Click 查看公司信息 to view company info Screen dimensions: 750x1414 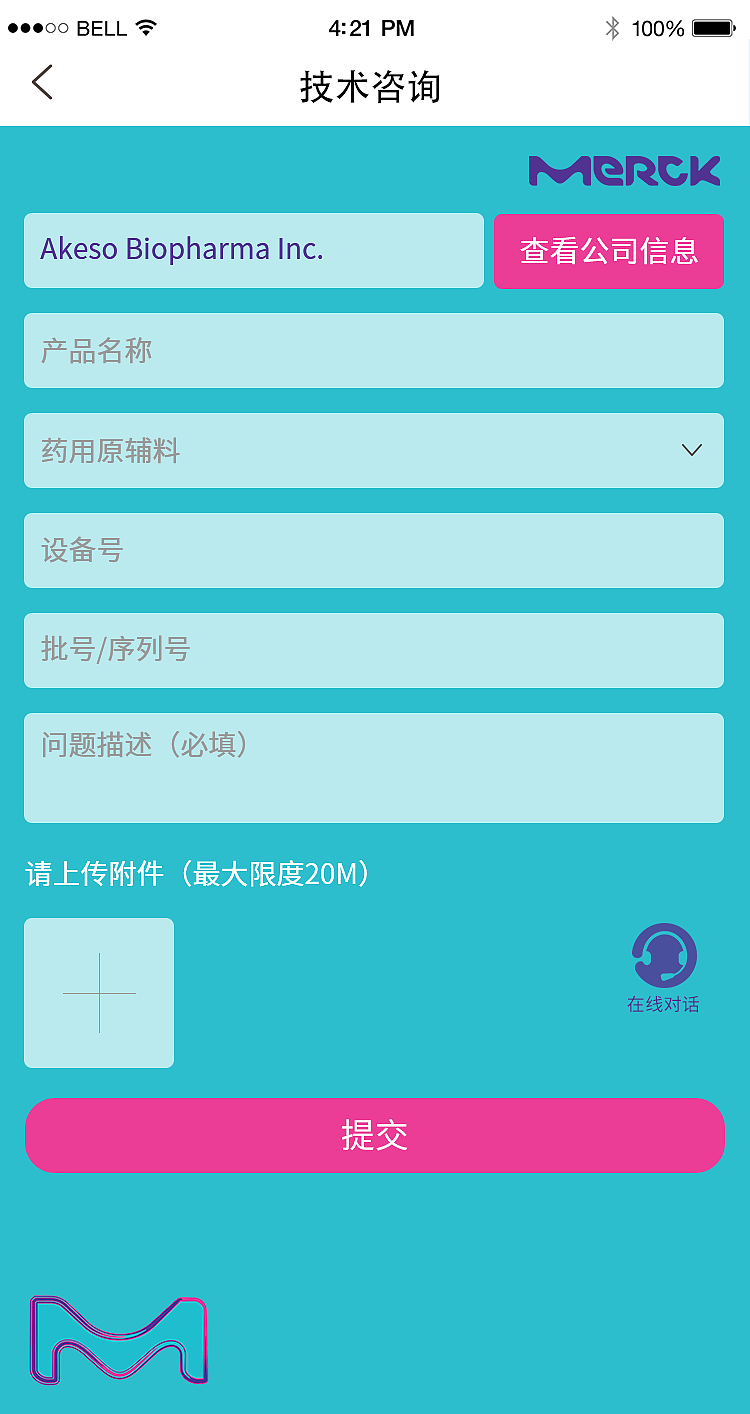(608, 251)
